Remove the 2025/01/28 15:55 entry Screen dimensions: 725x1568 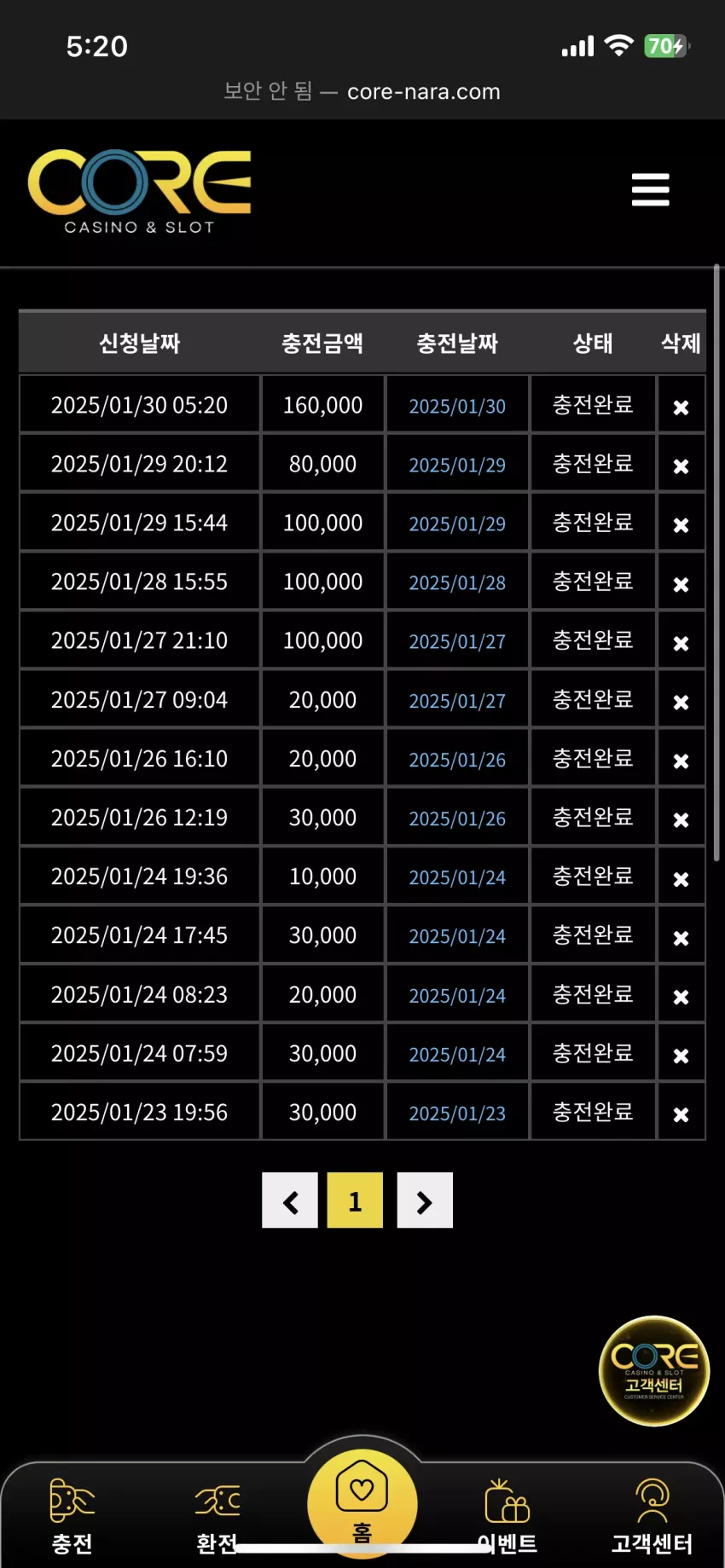pos(681,585)
